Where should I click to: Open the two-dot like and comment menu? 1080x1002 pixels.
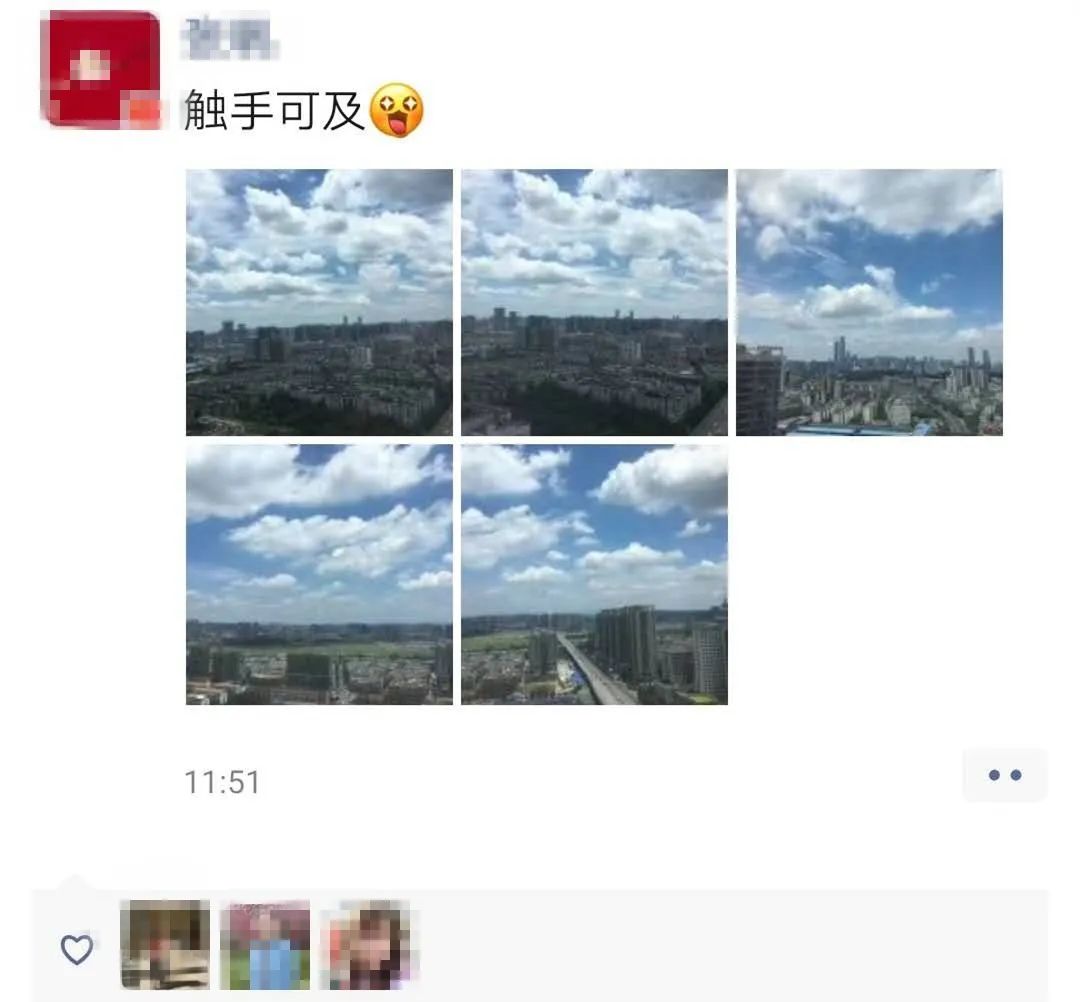click(x=1004, y=775)
